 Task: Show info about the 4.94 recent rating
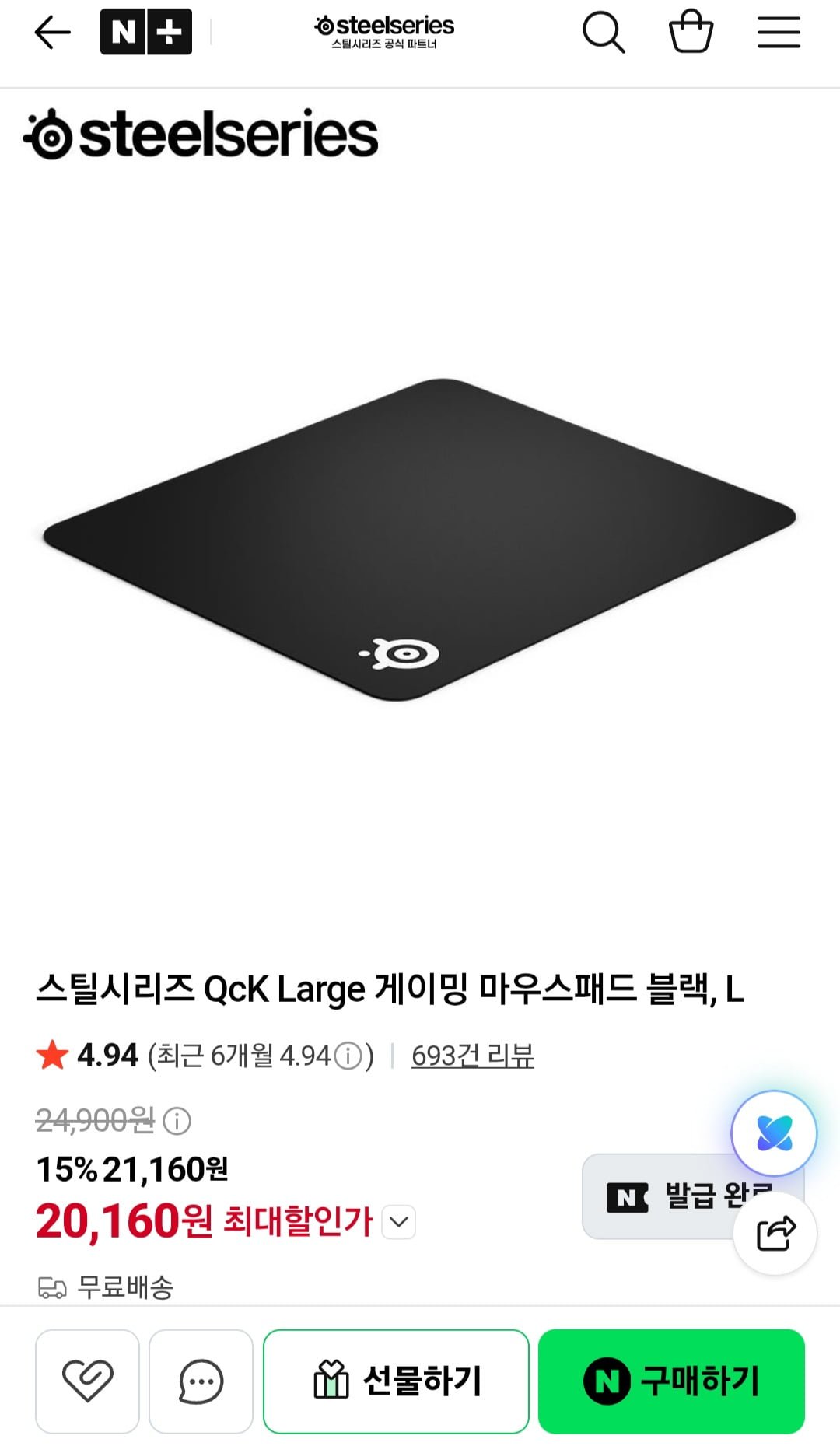pos(348,1056)
